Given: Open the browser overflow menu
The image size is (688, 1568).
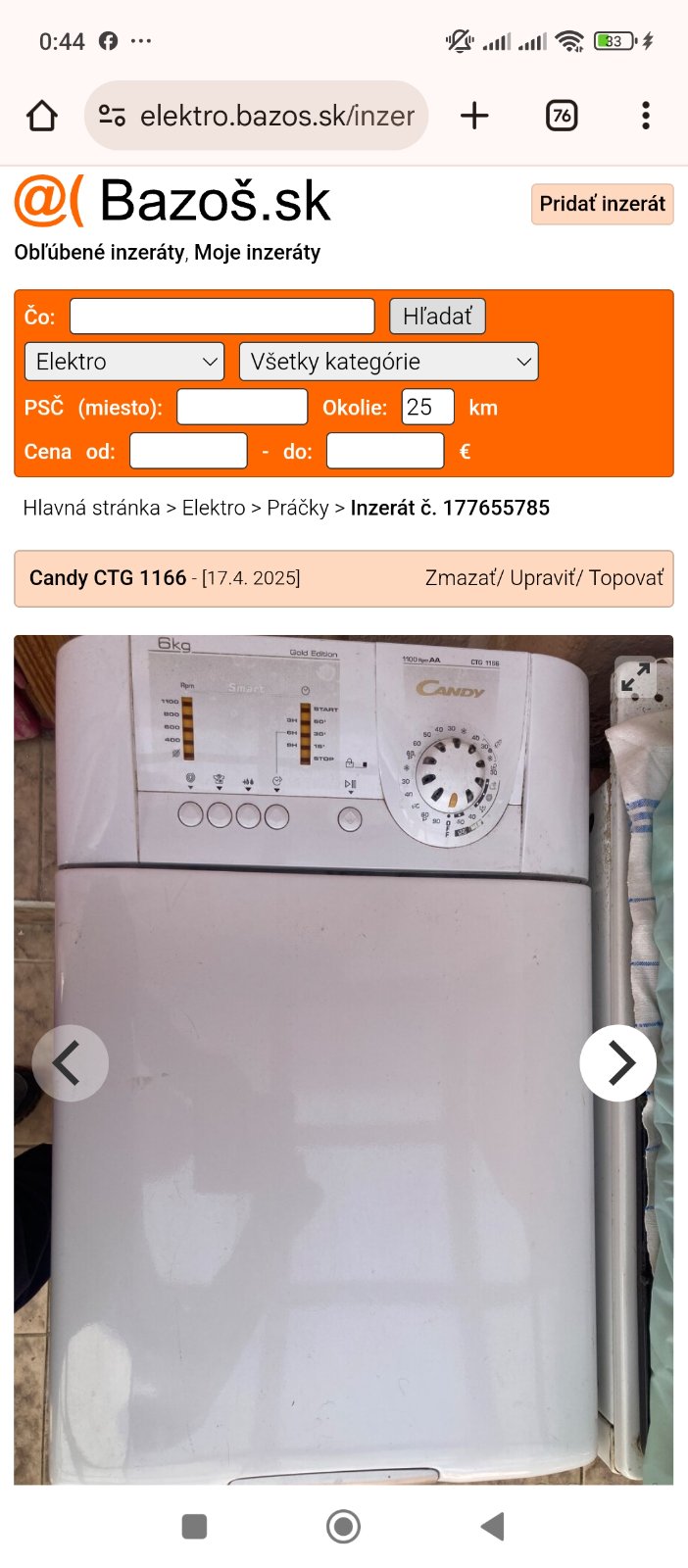Looking at the screenshot, I should [645, 116].
